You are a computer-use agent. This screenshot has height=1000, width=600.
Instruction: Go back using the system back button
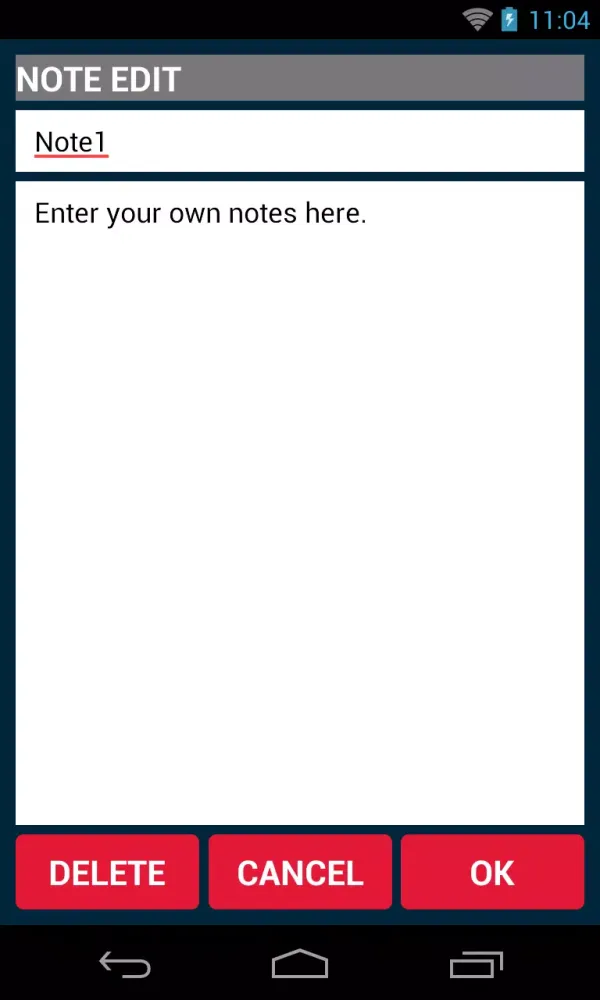[125, 964]
